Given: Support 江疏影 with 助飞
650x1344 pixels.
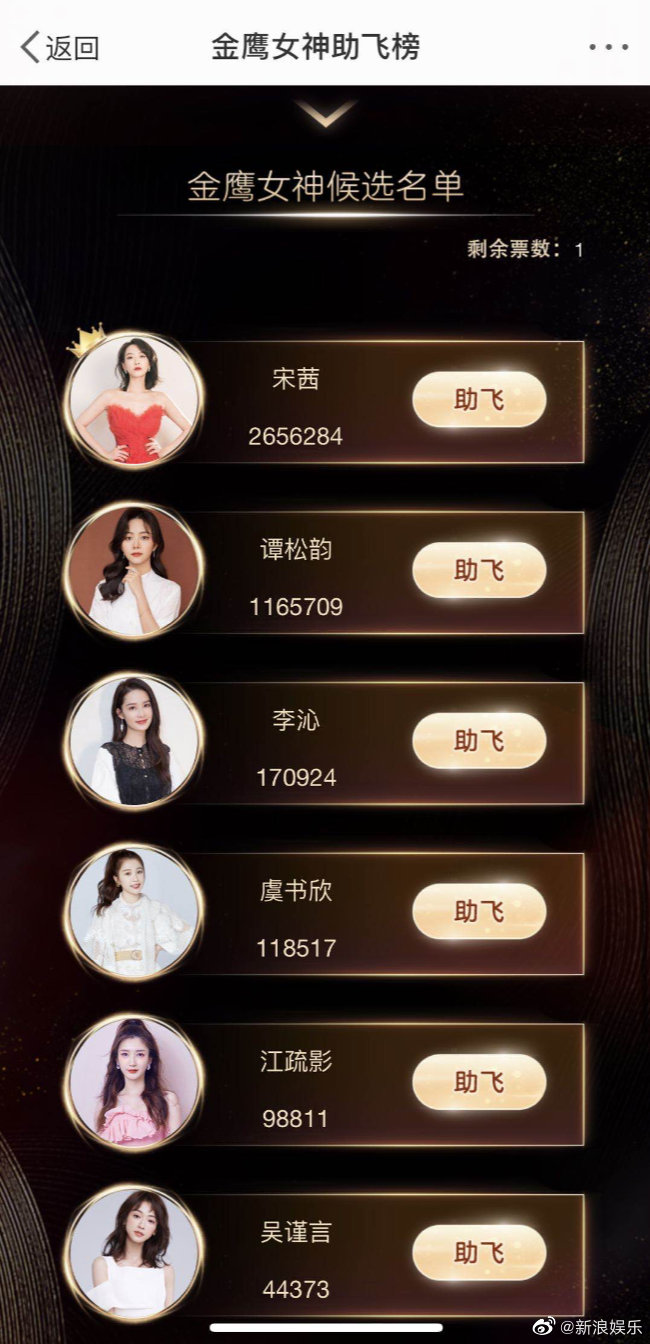Looking at the screenshot, I should (x=479, y=1082).
